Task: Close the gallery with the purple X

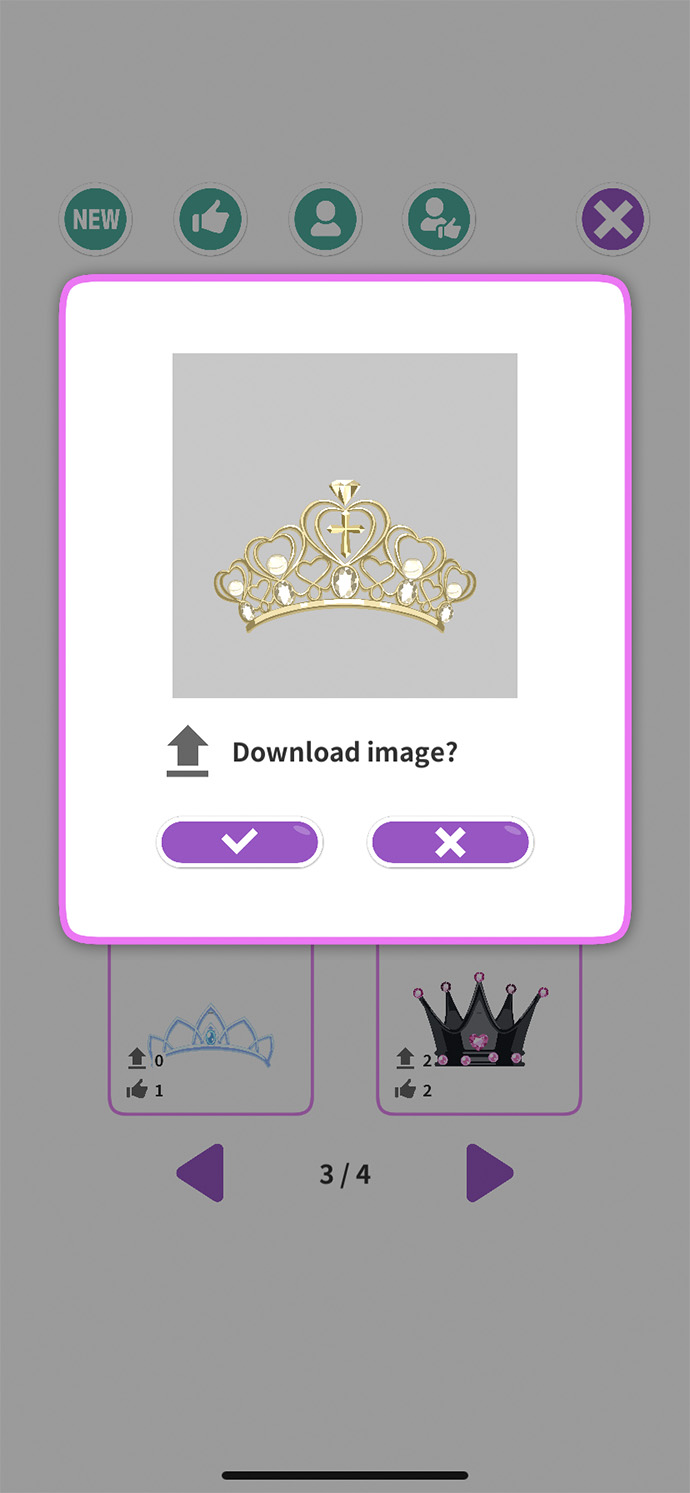Action: point(613,219)
